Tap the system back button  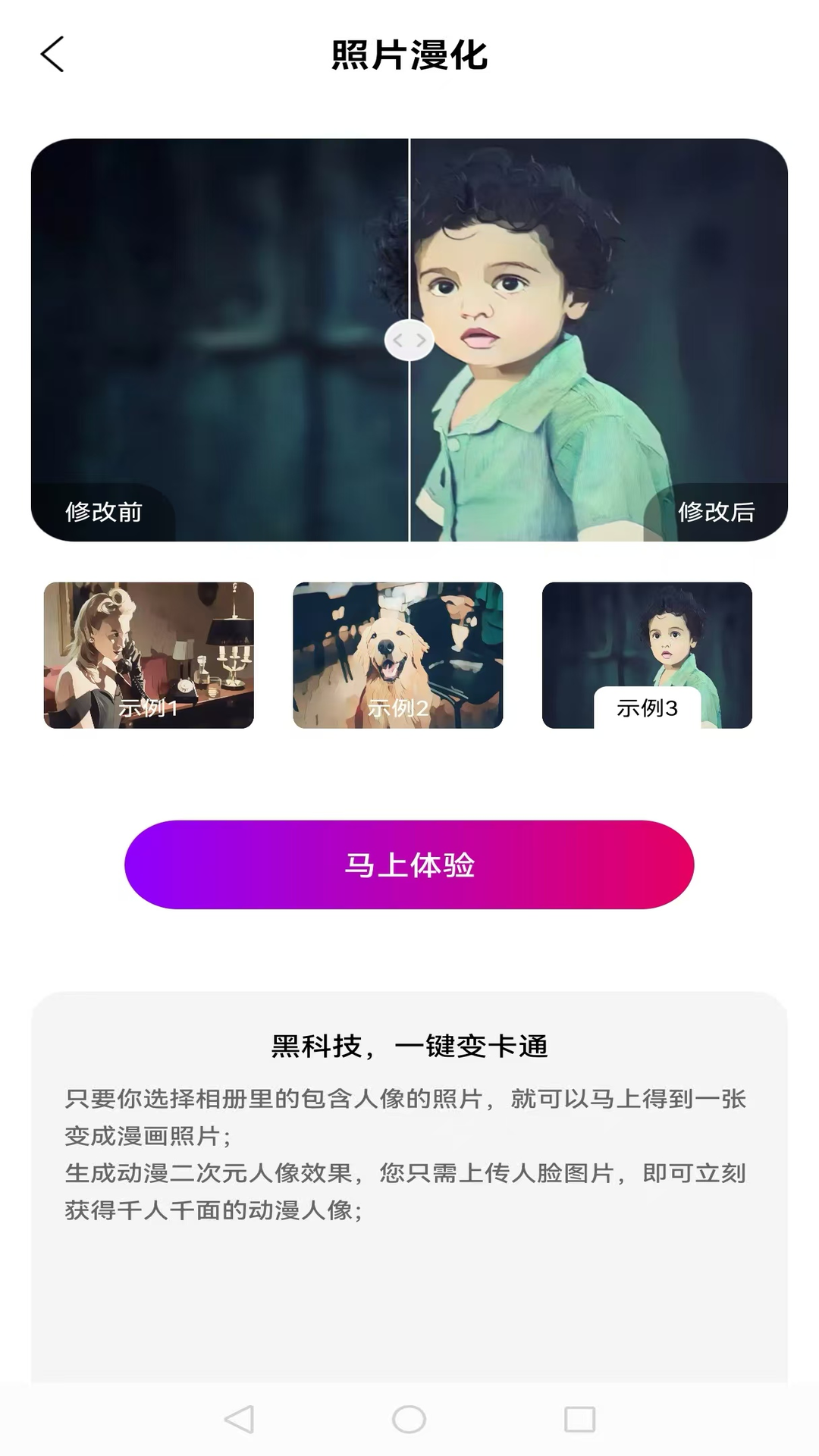[x=239, y=1419]
